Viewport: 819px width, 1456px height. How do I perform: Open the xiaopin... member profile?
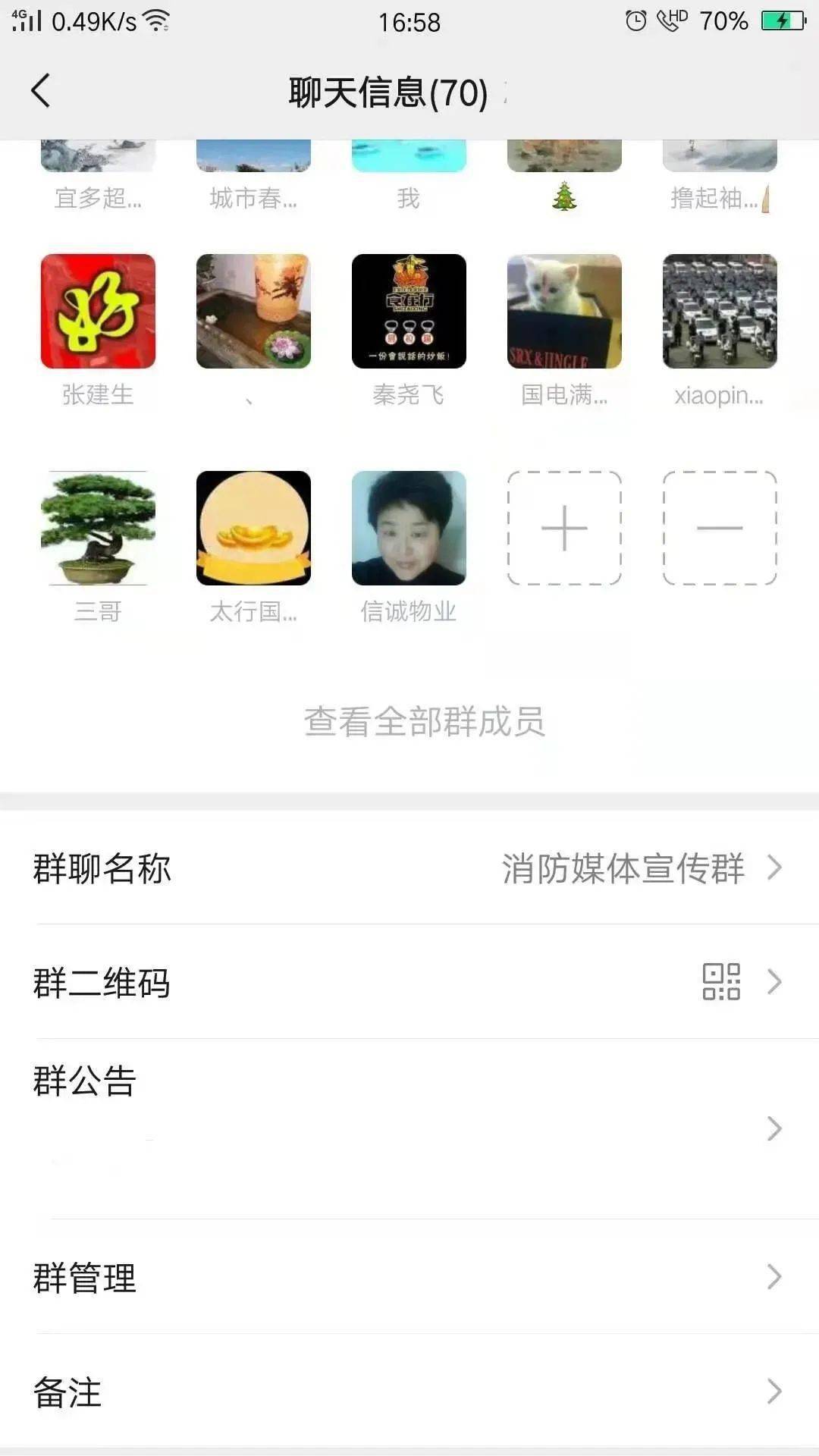point(720,312)
